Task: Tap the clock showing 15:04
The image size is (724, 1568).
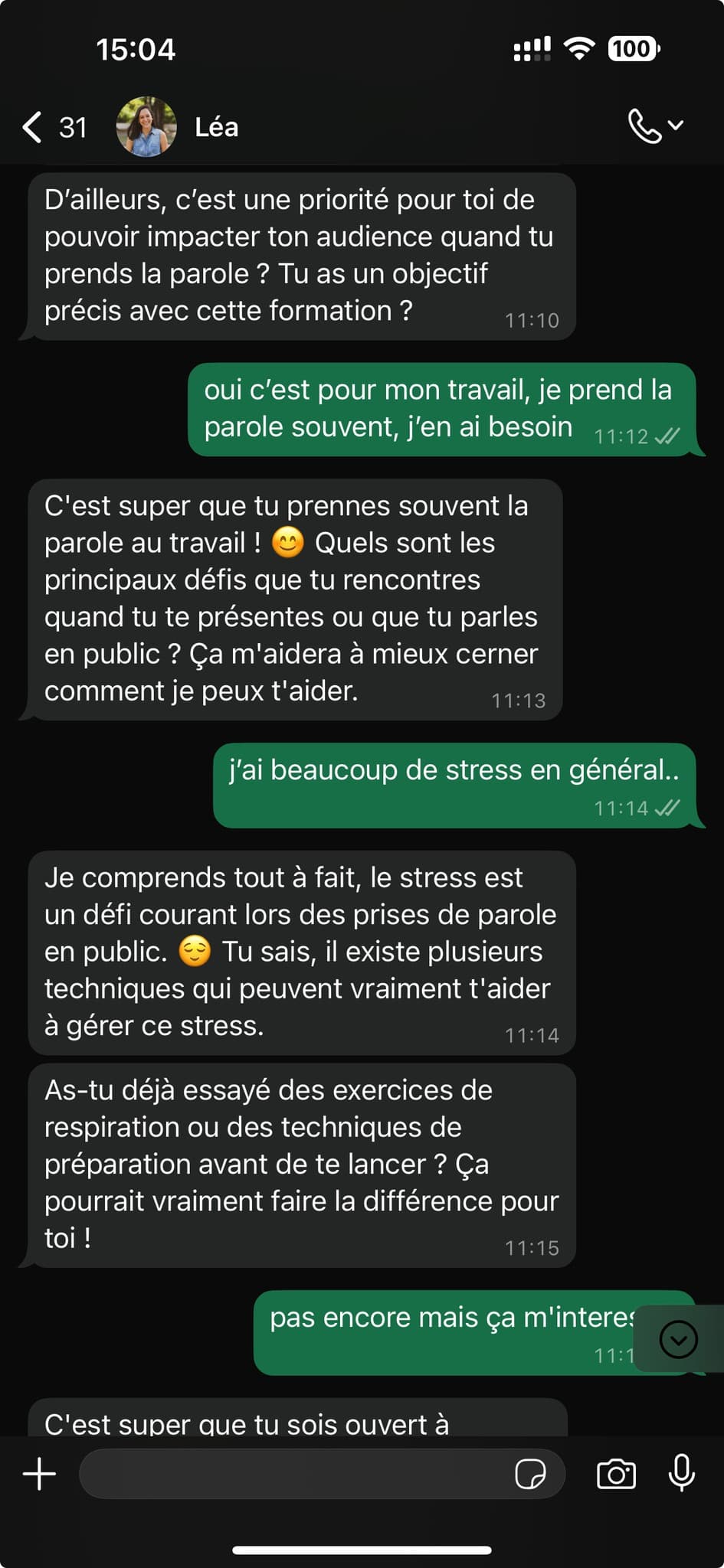Action: coord(136,51)
